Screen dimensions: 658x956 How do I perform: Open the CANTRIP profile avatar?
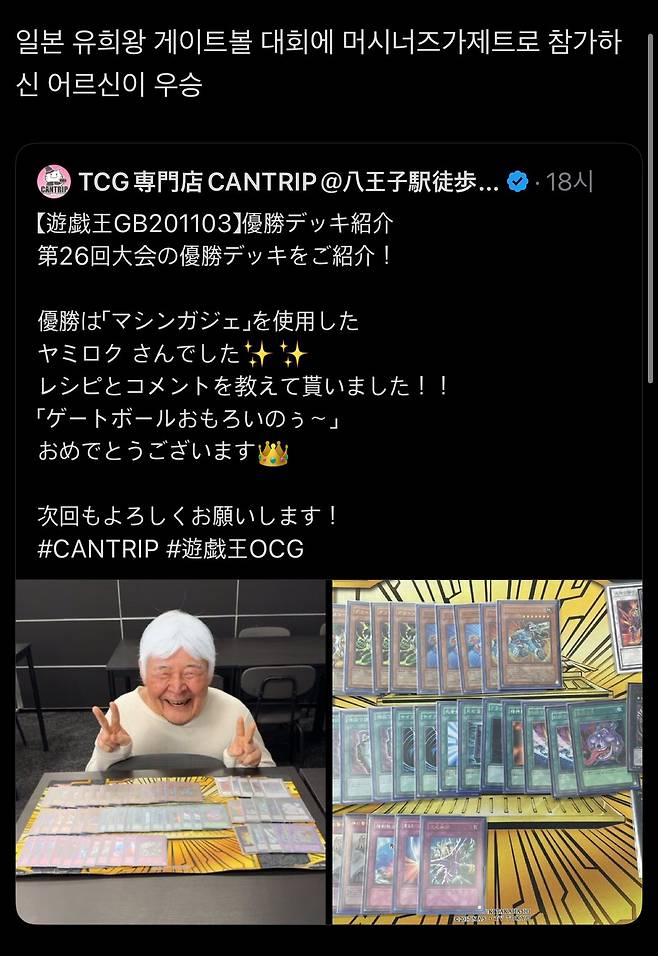(54, 181)
